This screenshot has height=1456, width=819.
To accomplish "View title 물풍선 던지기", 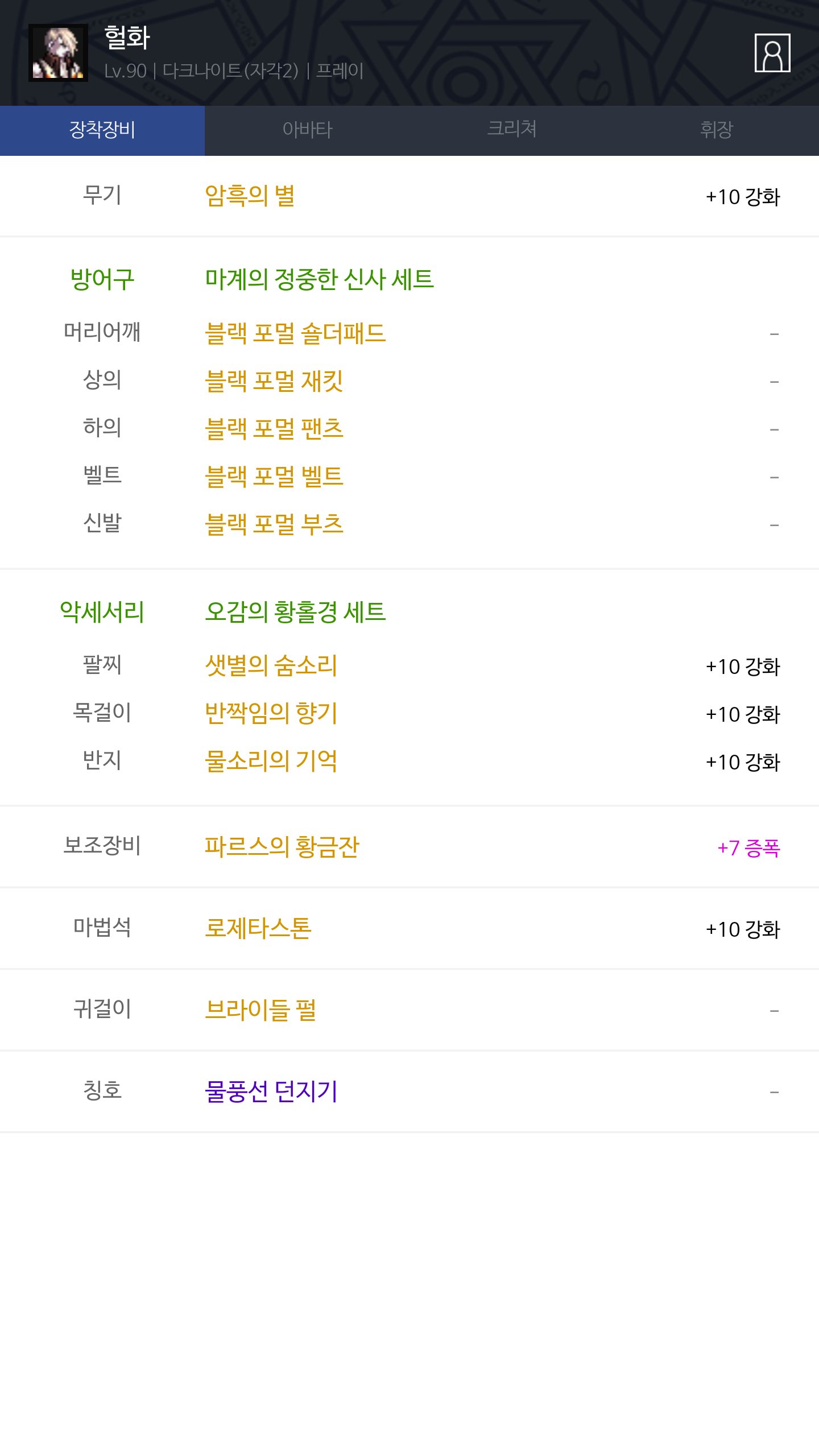I will (271, 1091).
